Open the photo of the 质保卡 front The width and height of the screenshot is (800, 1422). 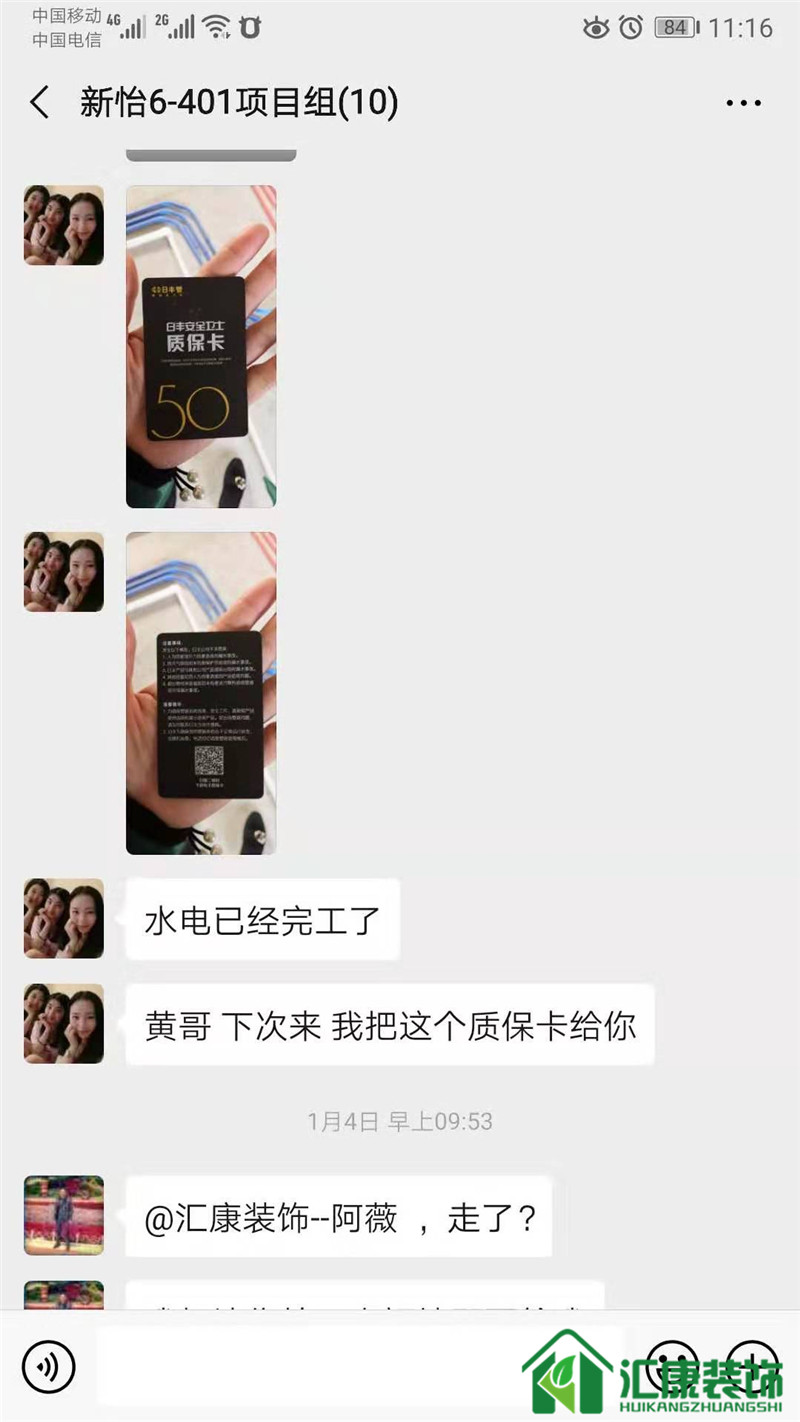pyautogui.click(x=201, y=346)
